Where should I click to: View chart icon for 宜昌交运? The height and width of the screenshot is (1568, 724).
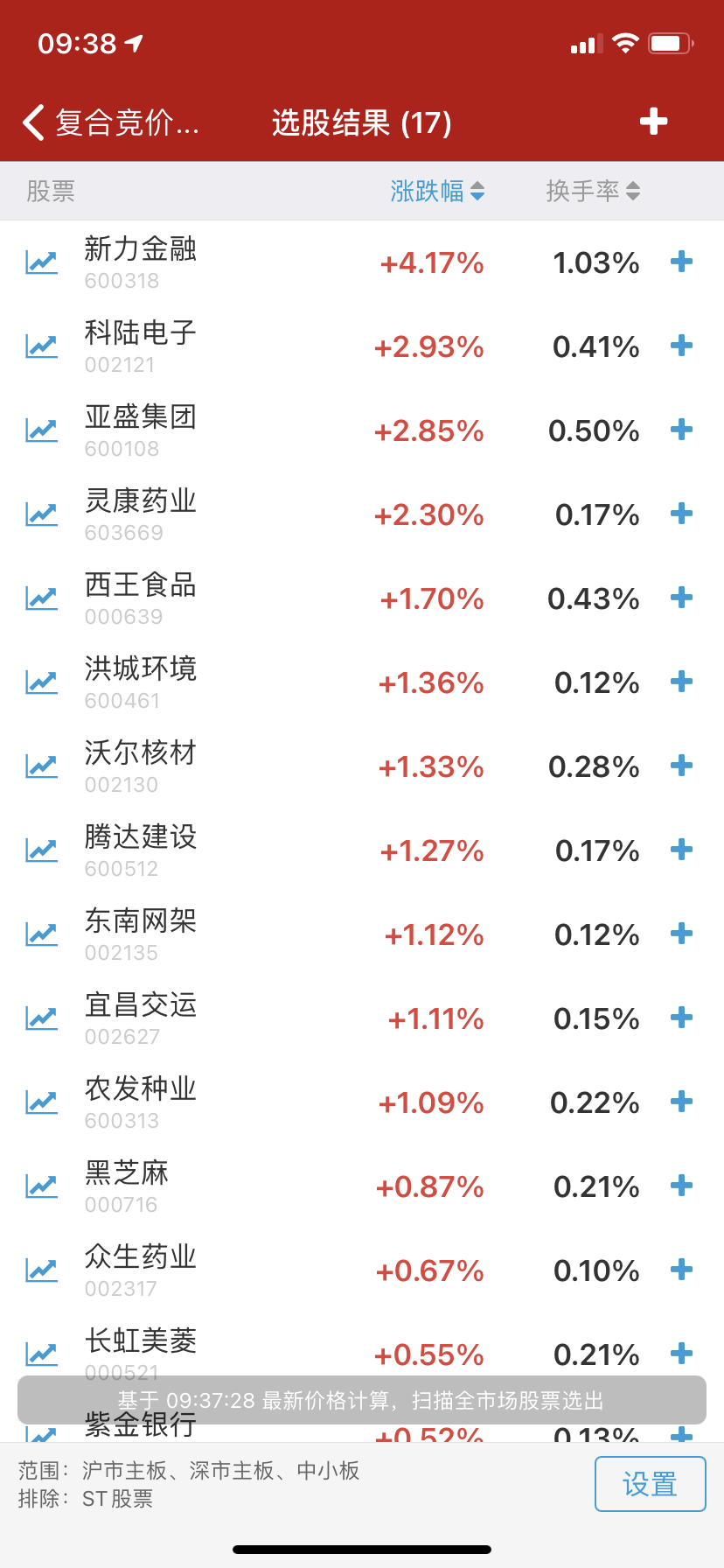coord(41,1018)
